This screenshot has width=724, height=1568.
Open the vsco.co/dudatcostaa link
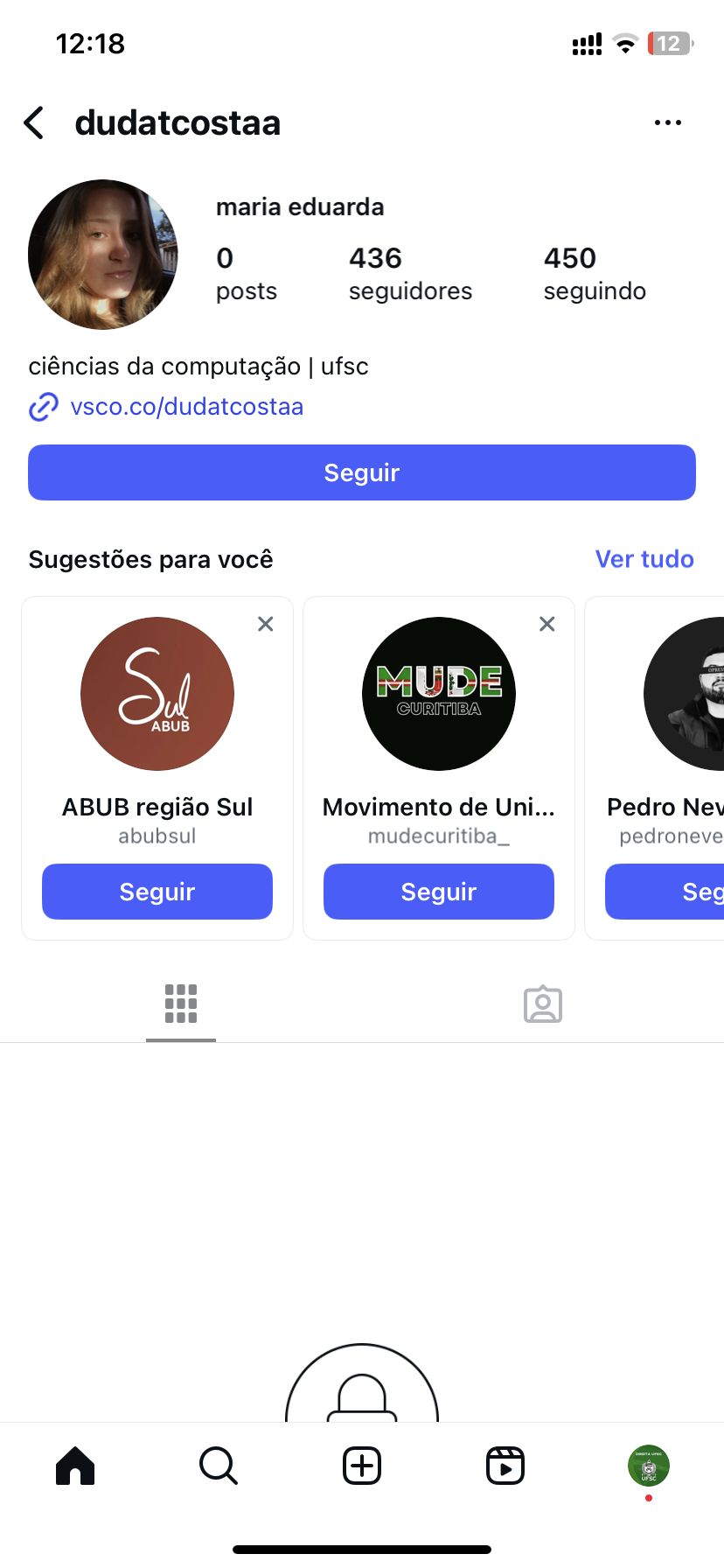[186, 407]
